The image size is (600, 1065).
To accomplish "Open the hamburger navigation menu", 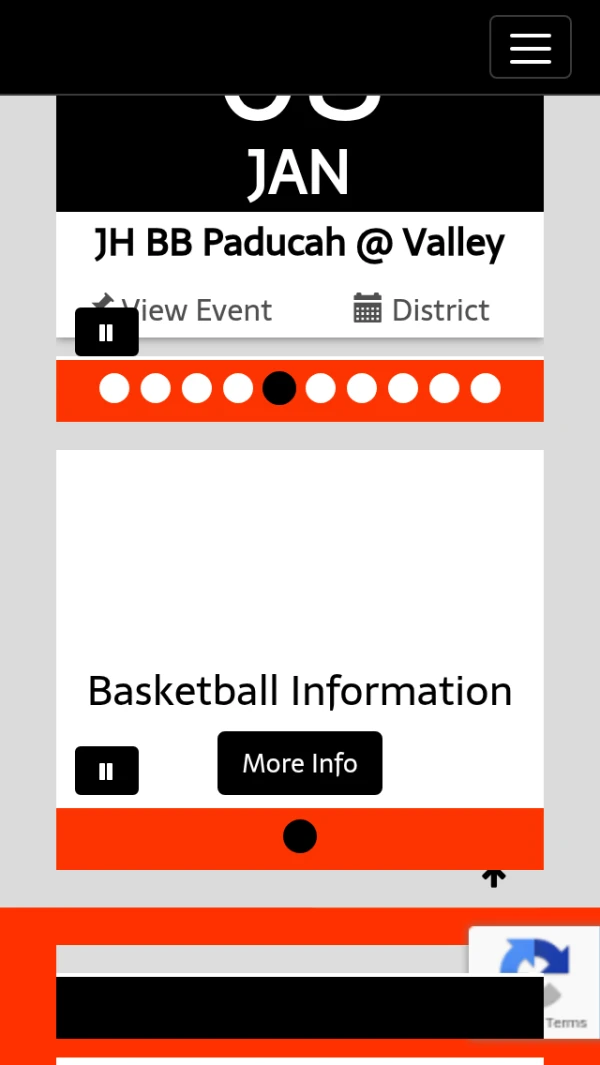I will (530, 47).
